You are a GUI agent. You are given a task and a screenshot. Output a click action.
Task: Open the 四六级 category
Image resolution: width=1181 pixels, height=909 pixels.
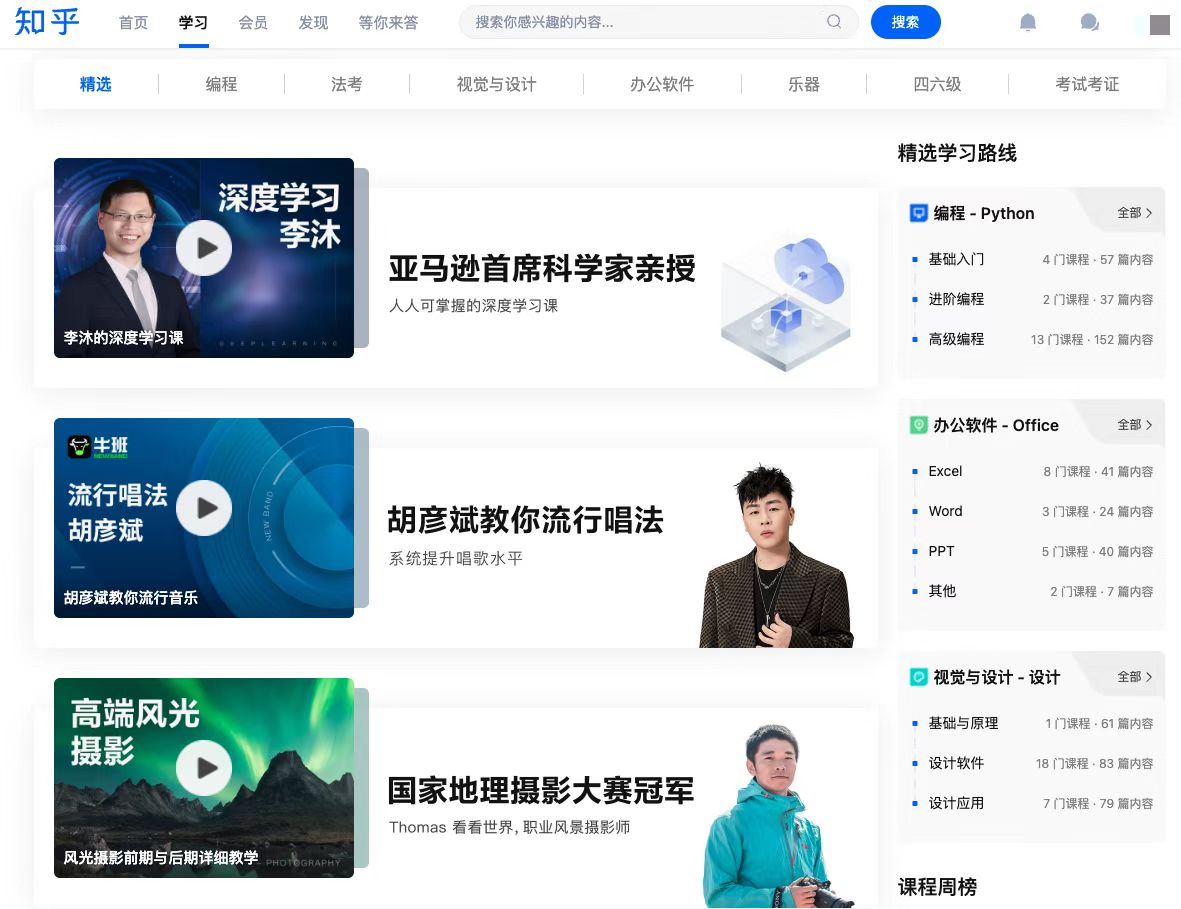pyautogui.click(x=937, y=84)
